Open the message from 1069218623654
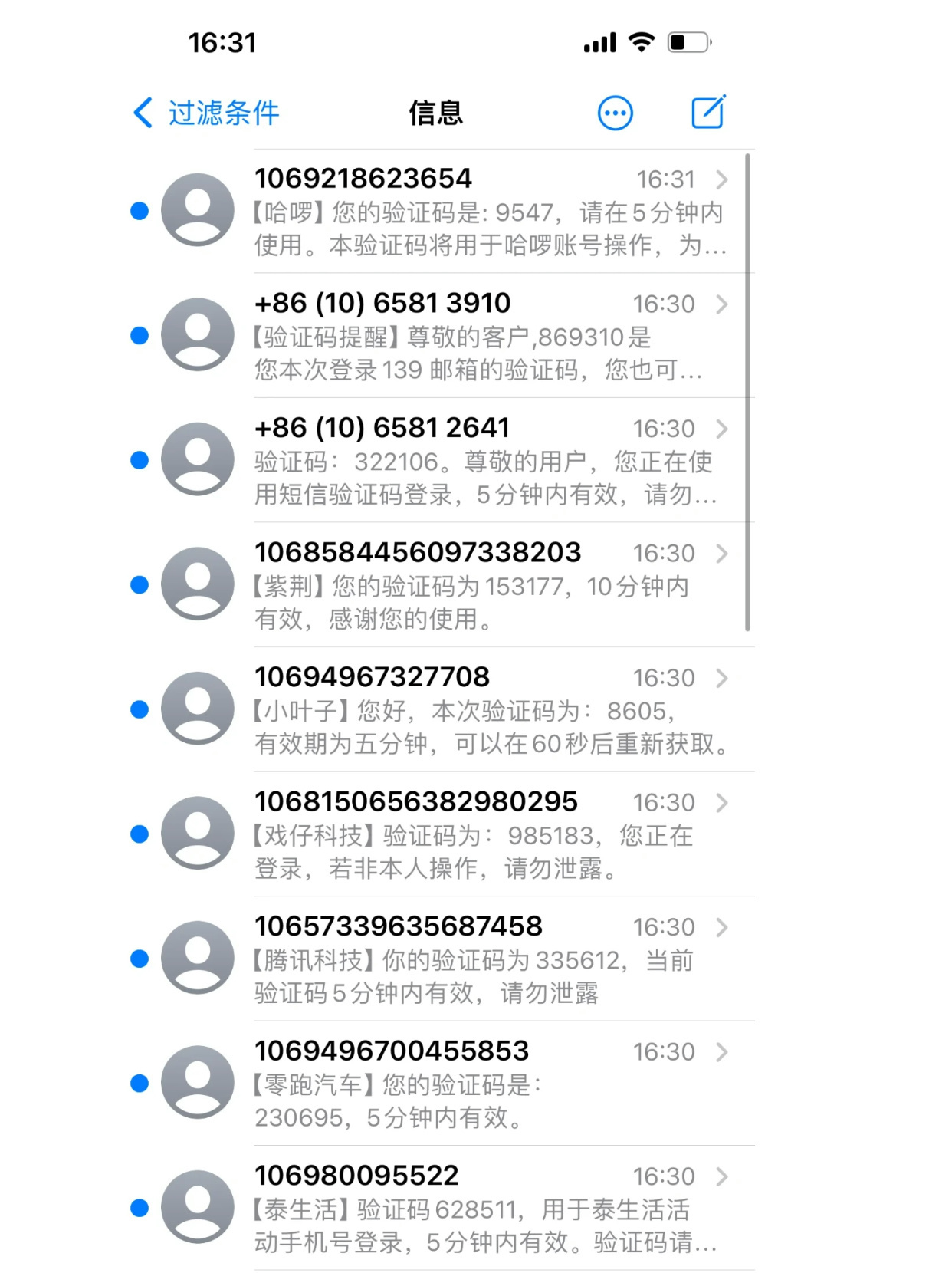This screenshot has height=1273, width=952. point(489,212)
